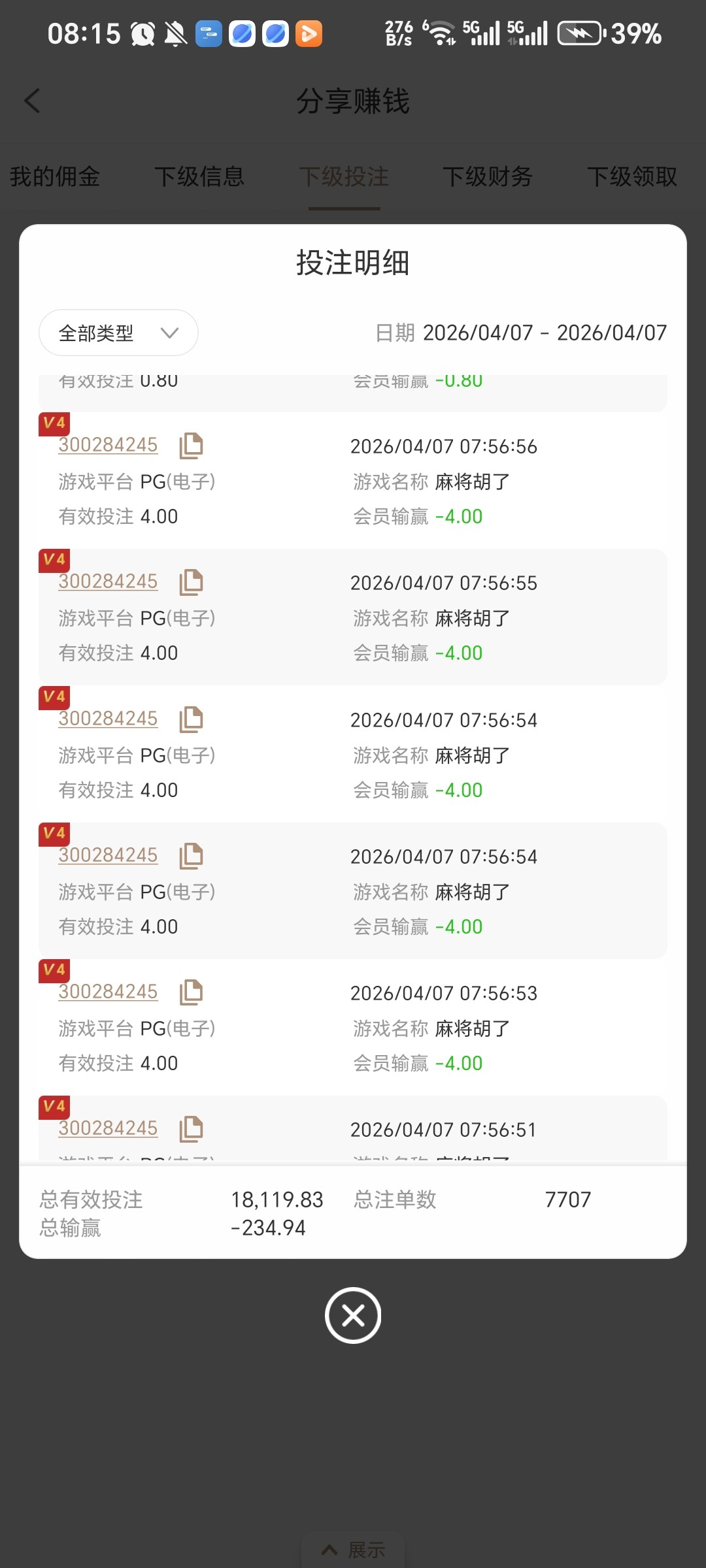The image size is (706, 1568).
Task: Open the 下级信息 tab
Action: pos(200,177)
